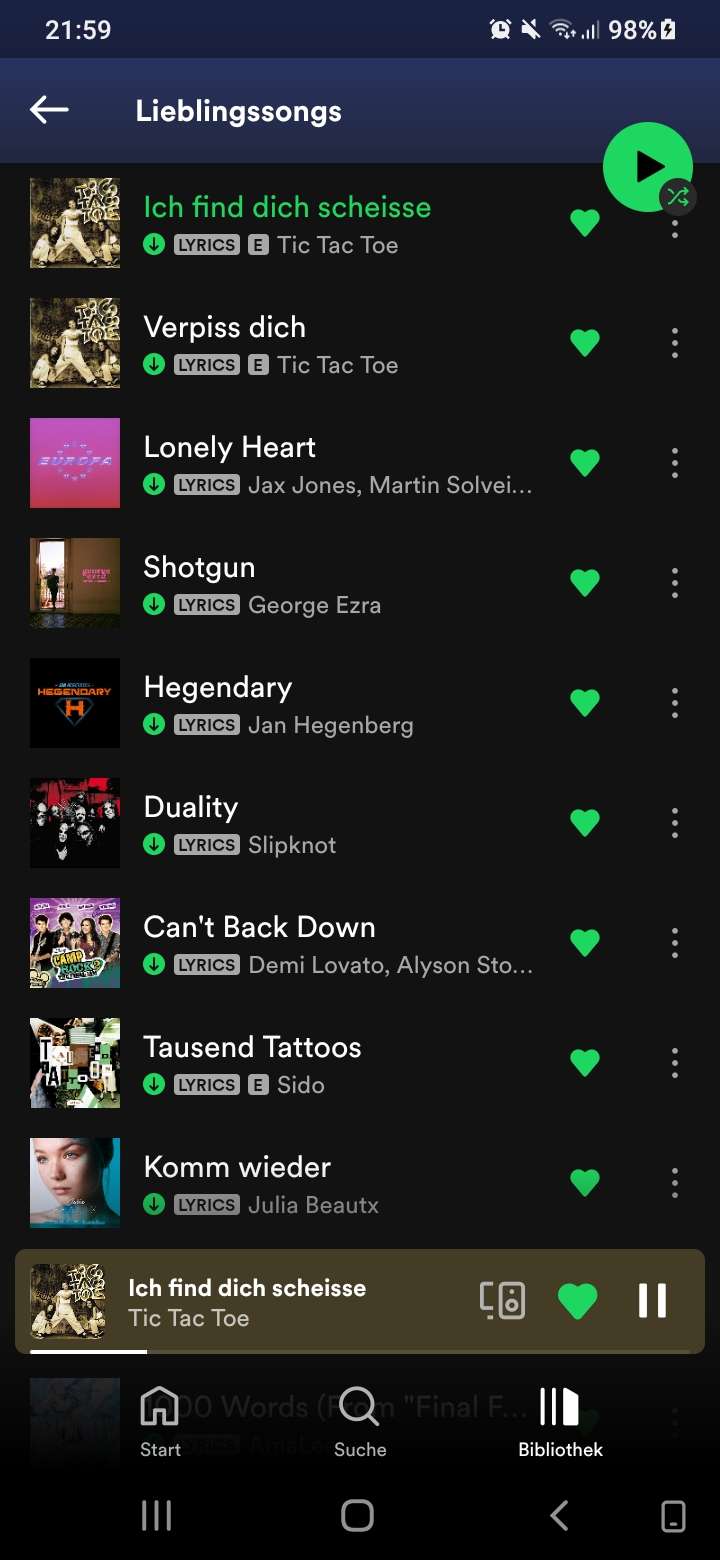720x1560 pixels.
Task: Unlike the song in the mini player
Action: pos(577,1300)
